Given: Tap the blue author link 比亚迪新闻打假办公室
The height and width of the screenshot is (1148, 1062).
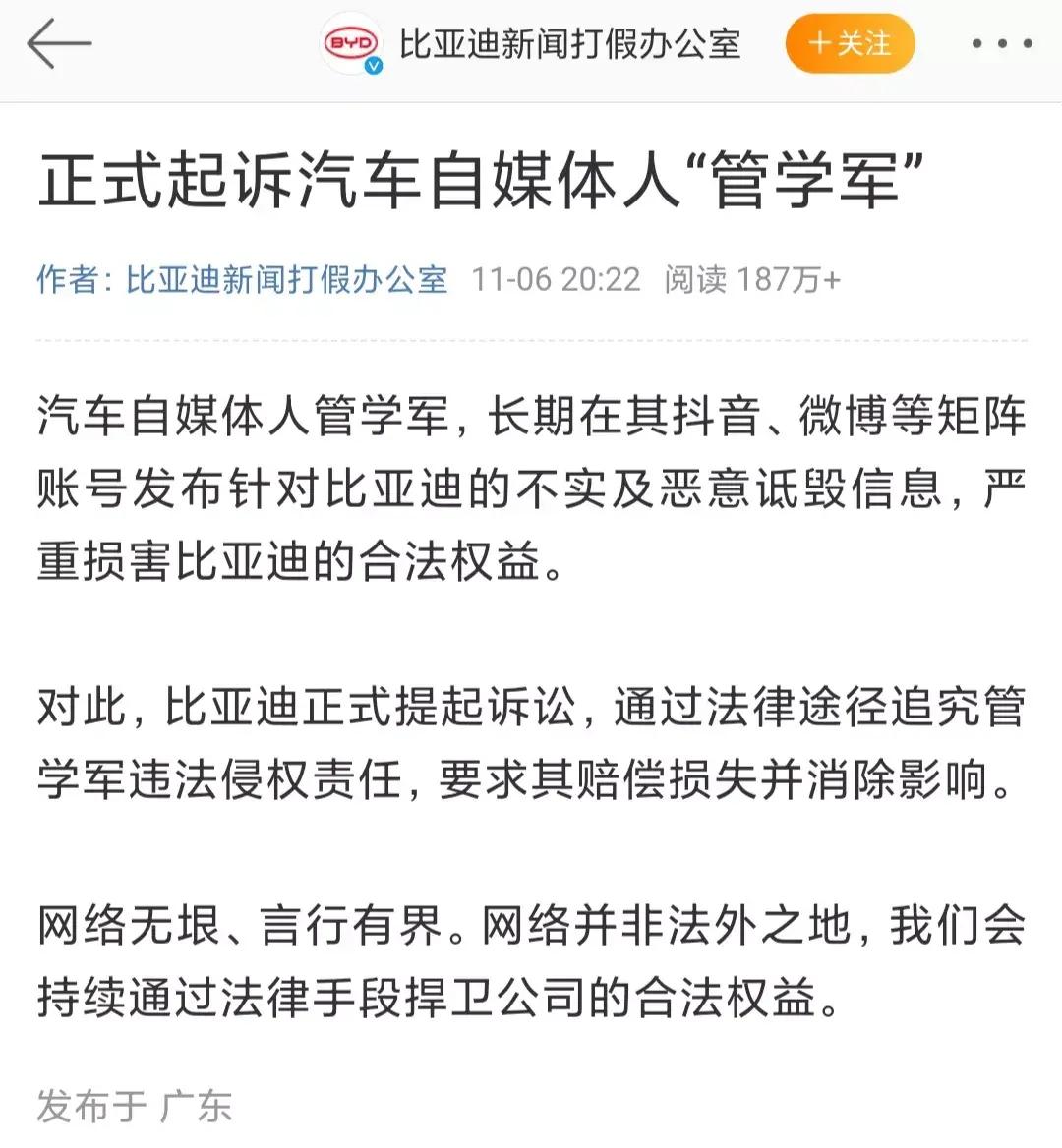Looking at the screenshot, I should (x=286, y=280).
